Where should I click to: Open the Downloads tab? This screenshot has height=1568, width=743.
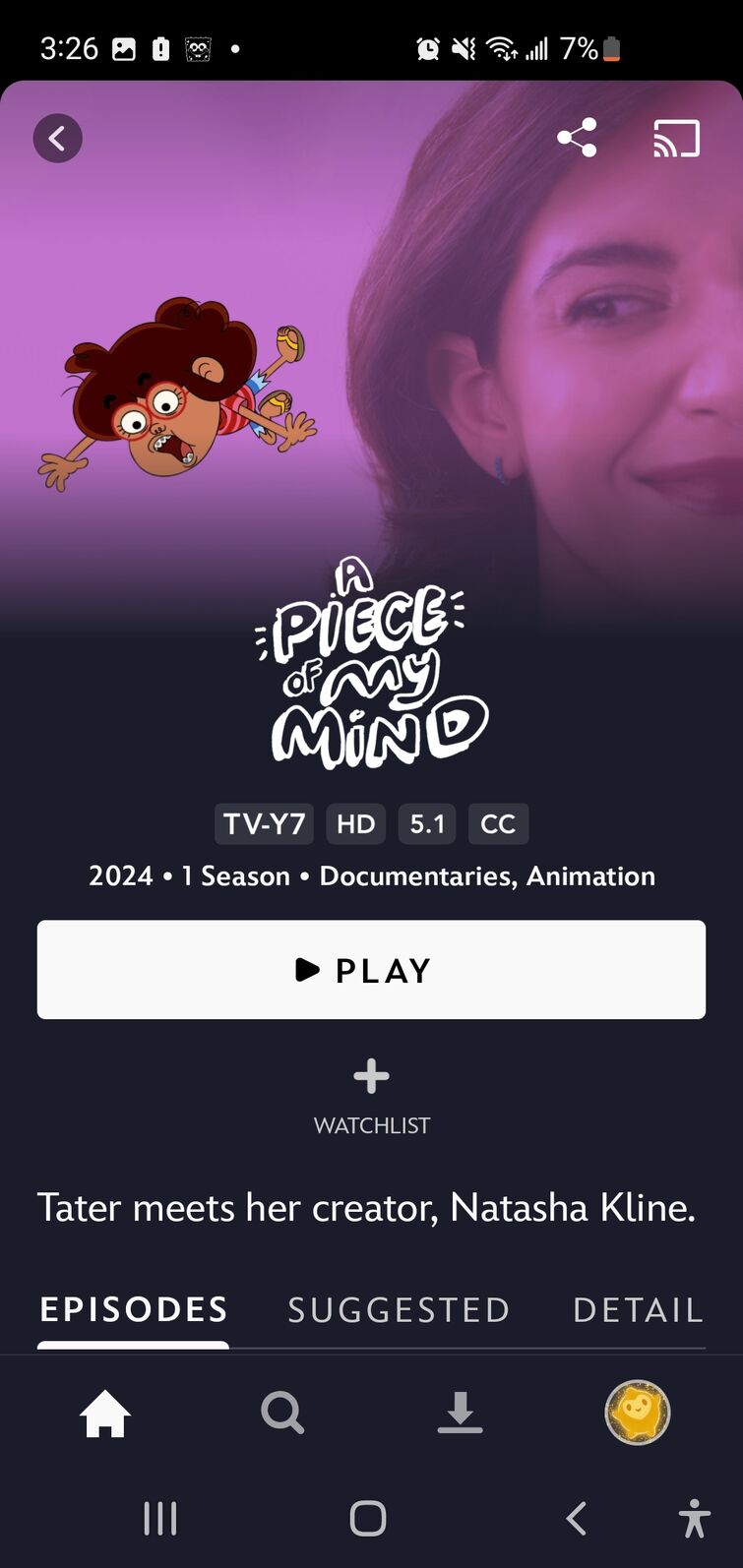[x=460, y=1414]
